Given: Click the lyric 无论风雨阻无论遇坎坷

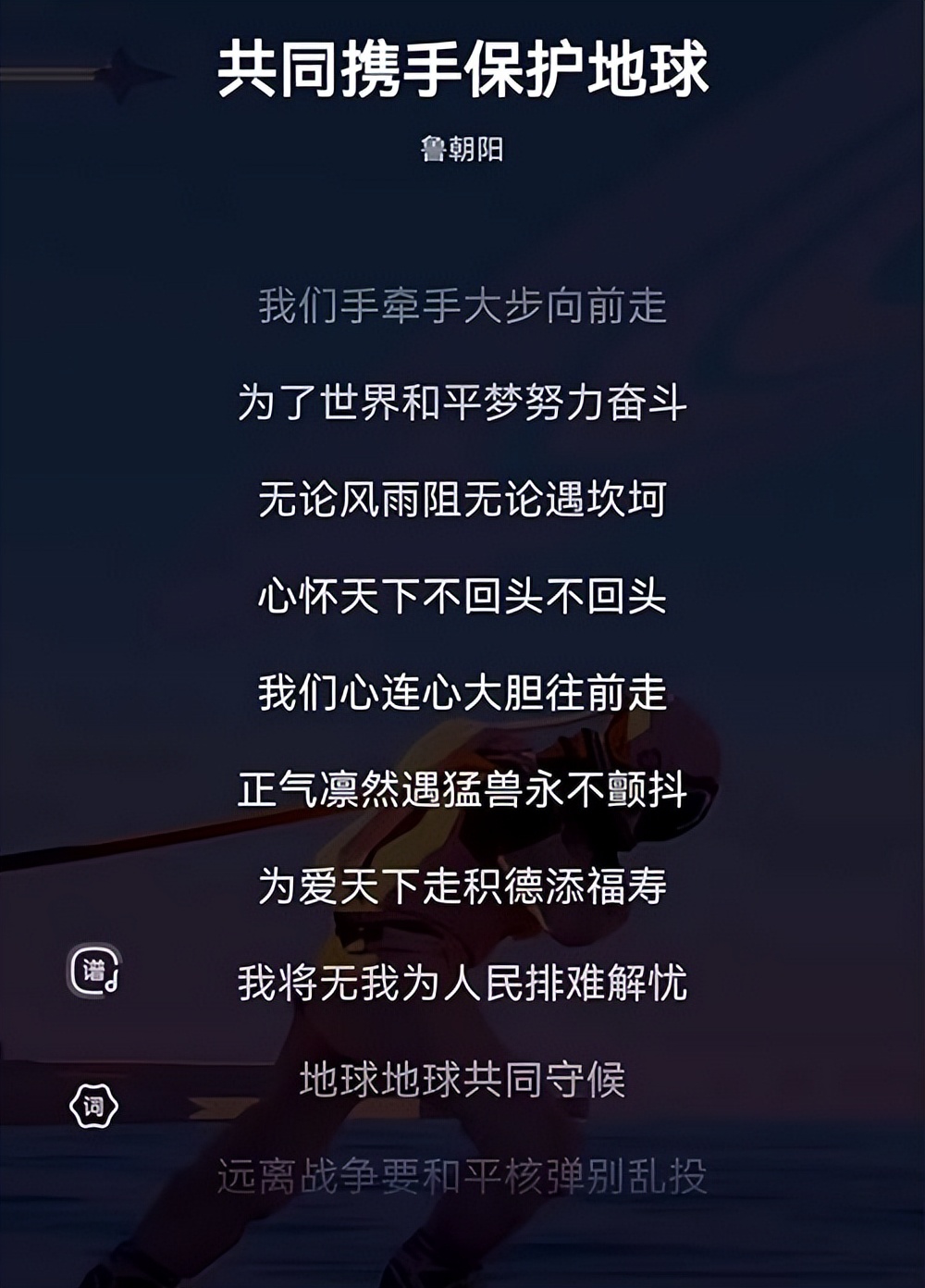Looking at the screenshot, I should [462, 498].
